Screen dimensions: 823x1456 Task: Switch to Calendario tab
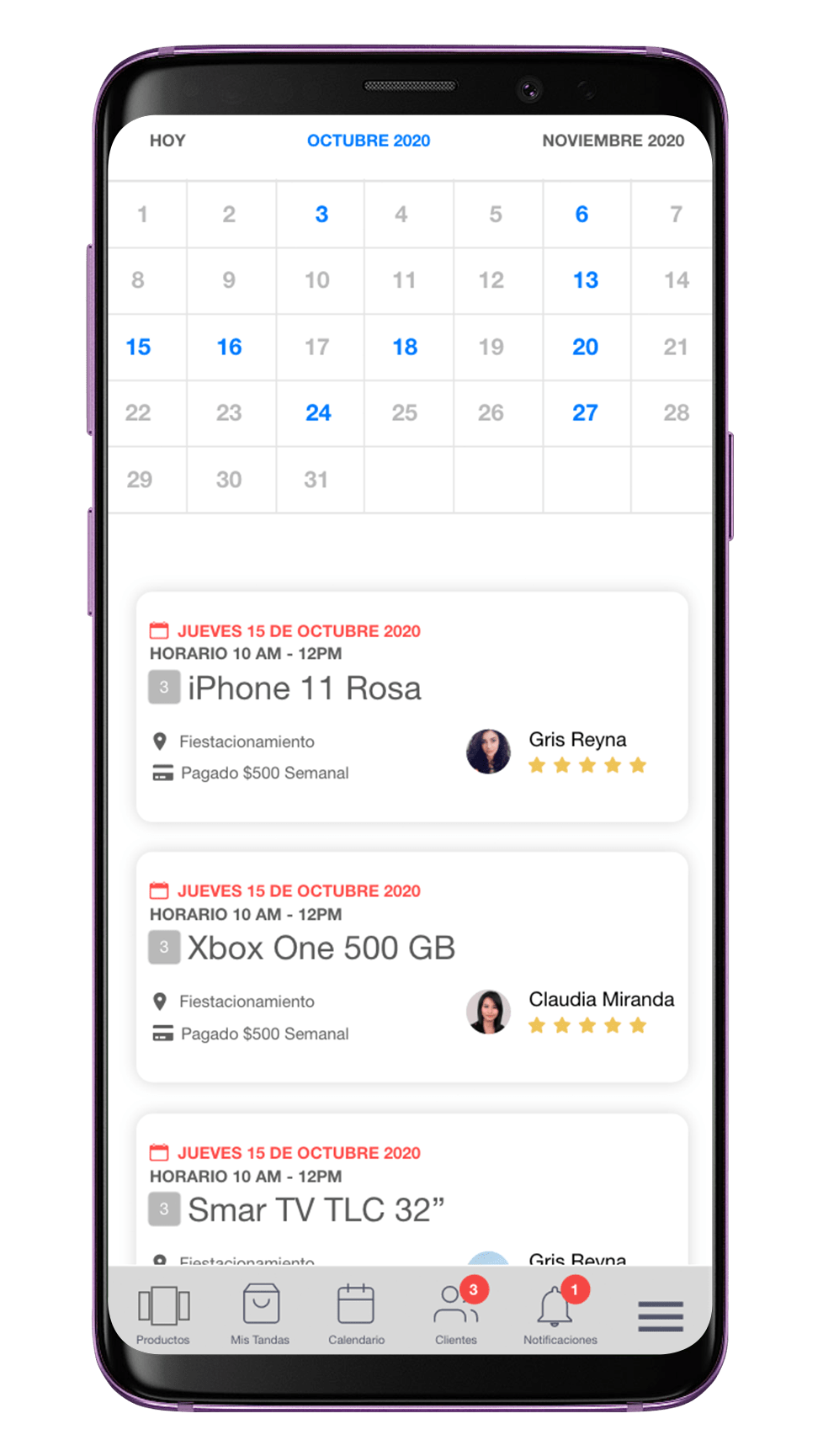356,1313
